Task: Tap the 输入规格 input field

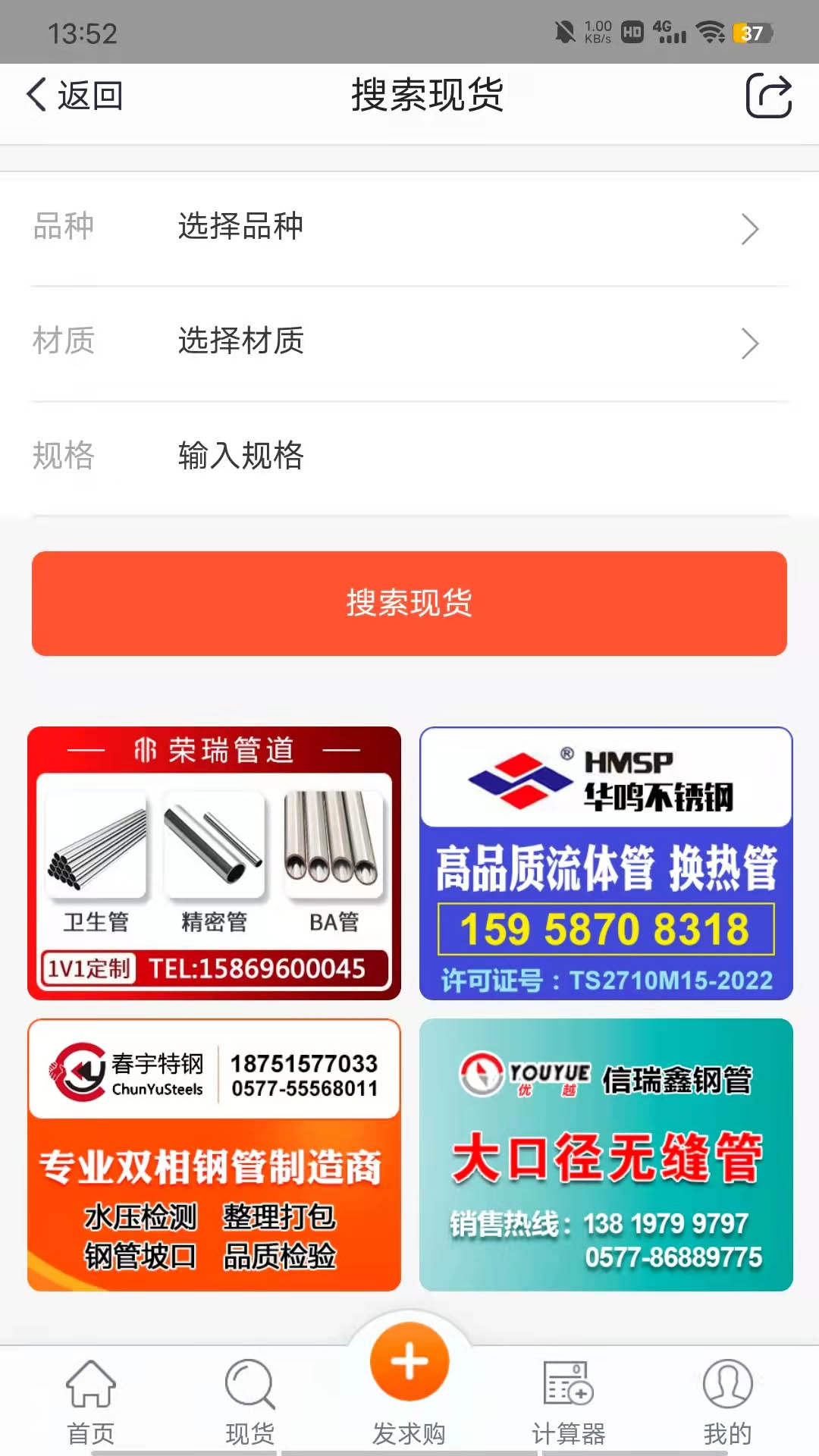Action: coord(240,456)
